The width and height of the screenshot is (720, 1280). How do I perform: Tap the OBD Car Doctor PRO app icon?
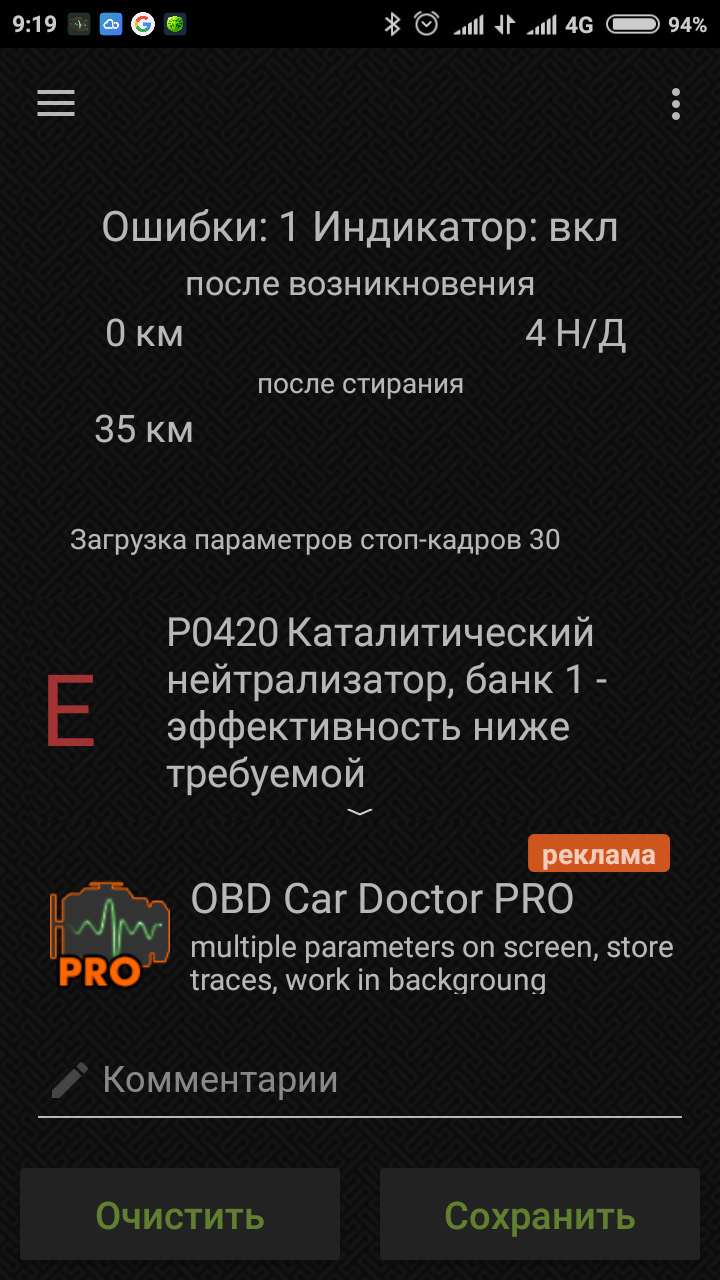107,934
